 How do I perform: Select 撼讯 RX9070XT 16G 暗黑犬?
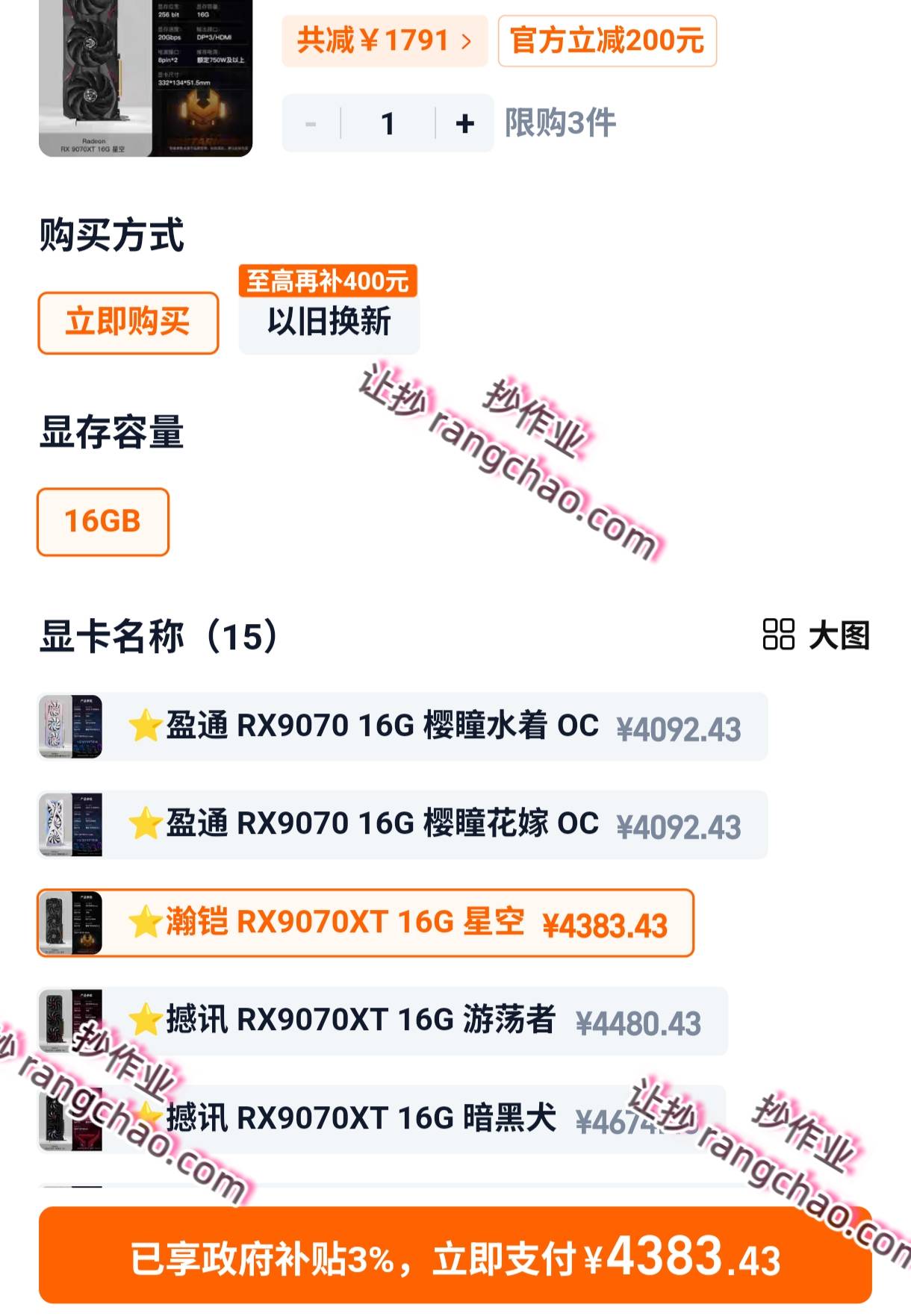(x=382, y=1118)
